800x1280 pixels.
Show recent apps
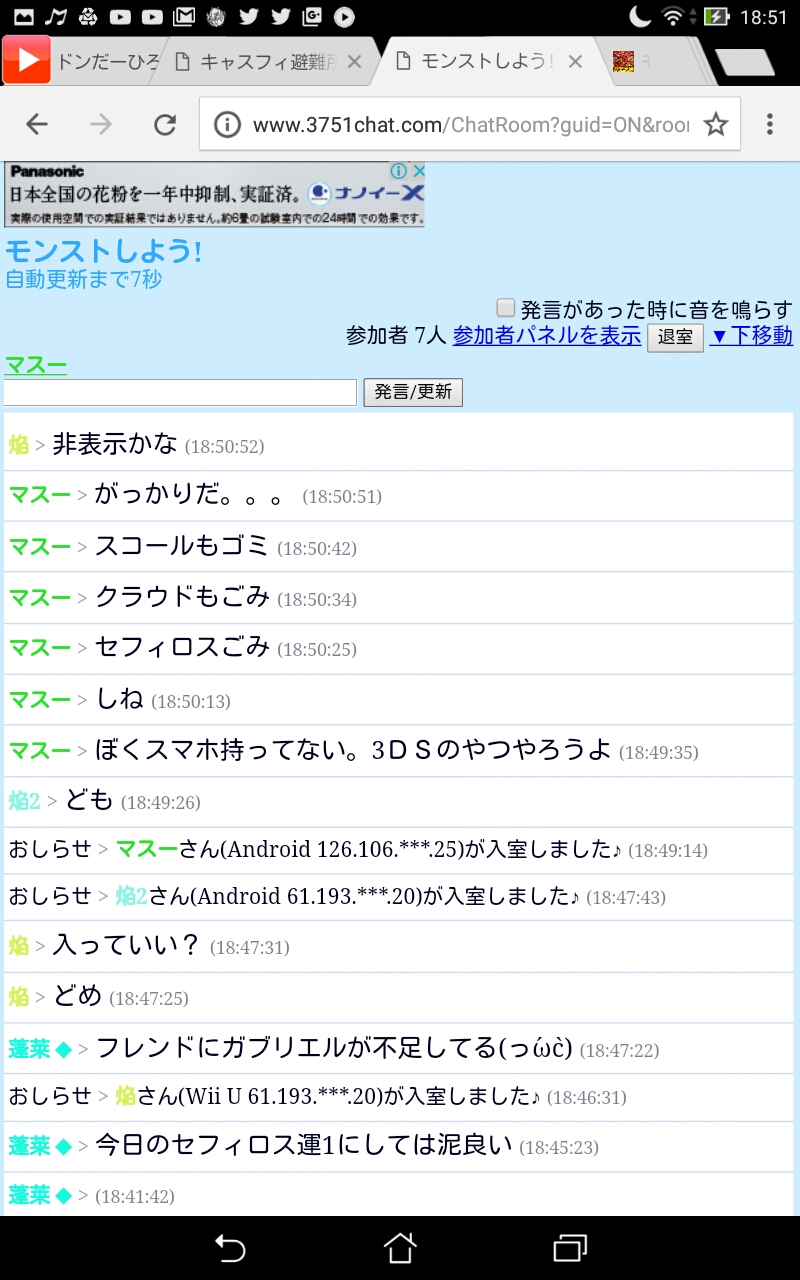(x=570, y=1247)
